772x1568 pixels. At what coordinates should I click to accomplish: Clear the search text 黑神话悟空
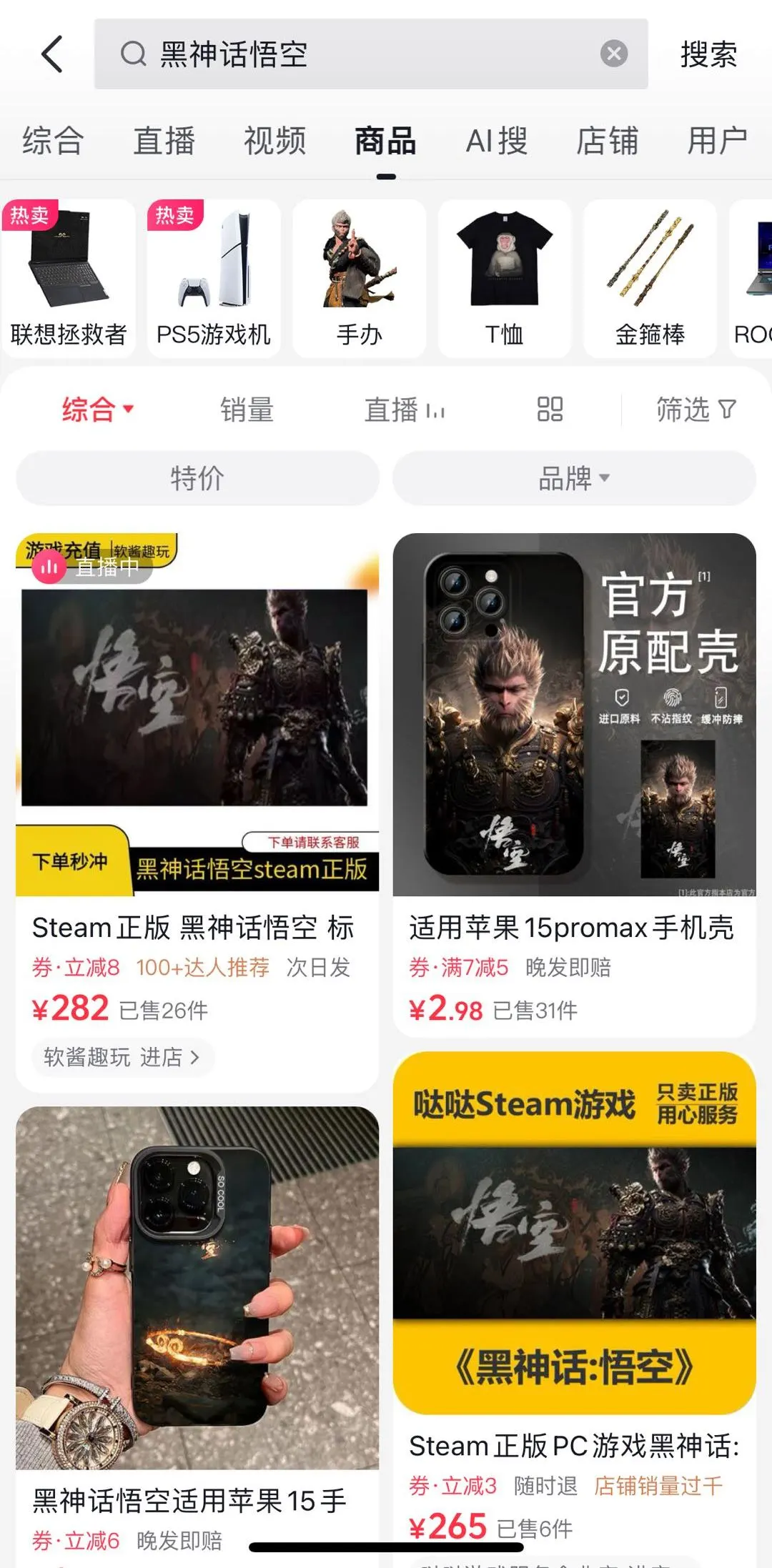[x=613, y=54]
